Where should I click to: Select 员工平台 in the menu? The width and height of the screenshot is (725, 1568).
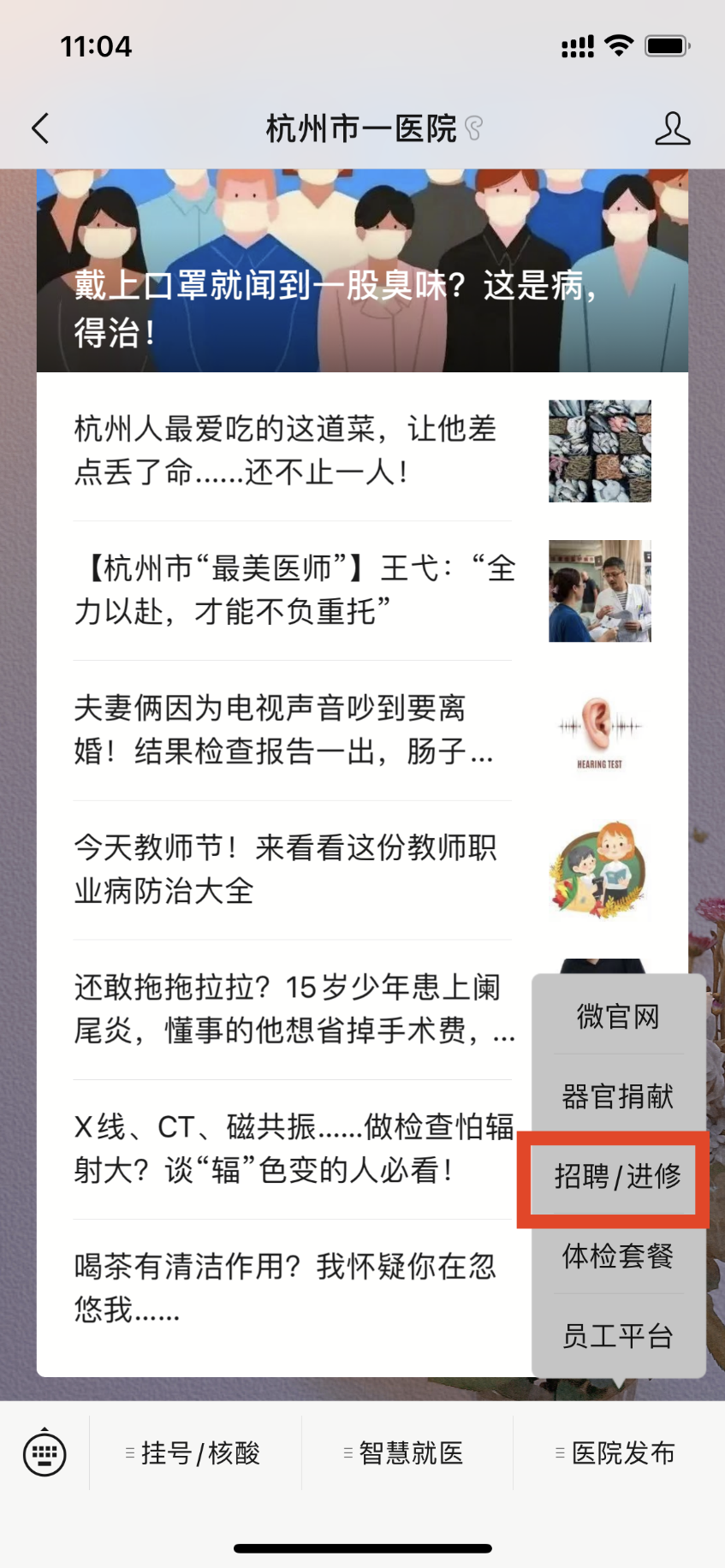point(618,1336)
